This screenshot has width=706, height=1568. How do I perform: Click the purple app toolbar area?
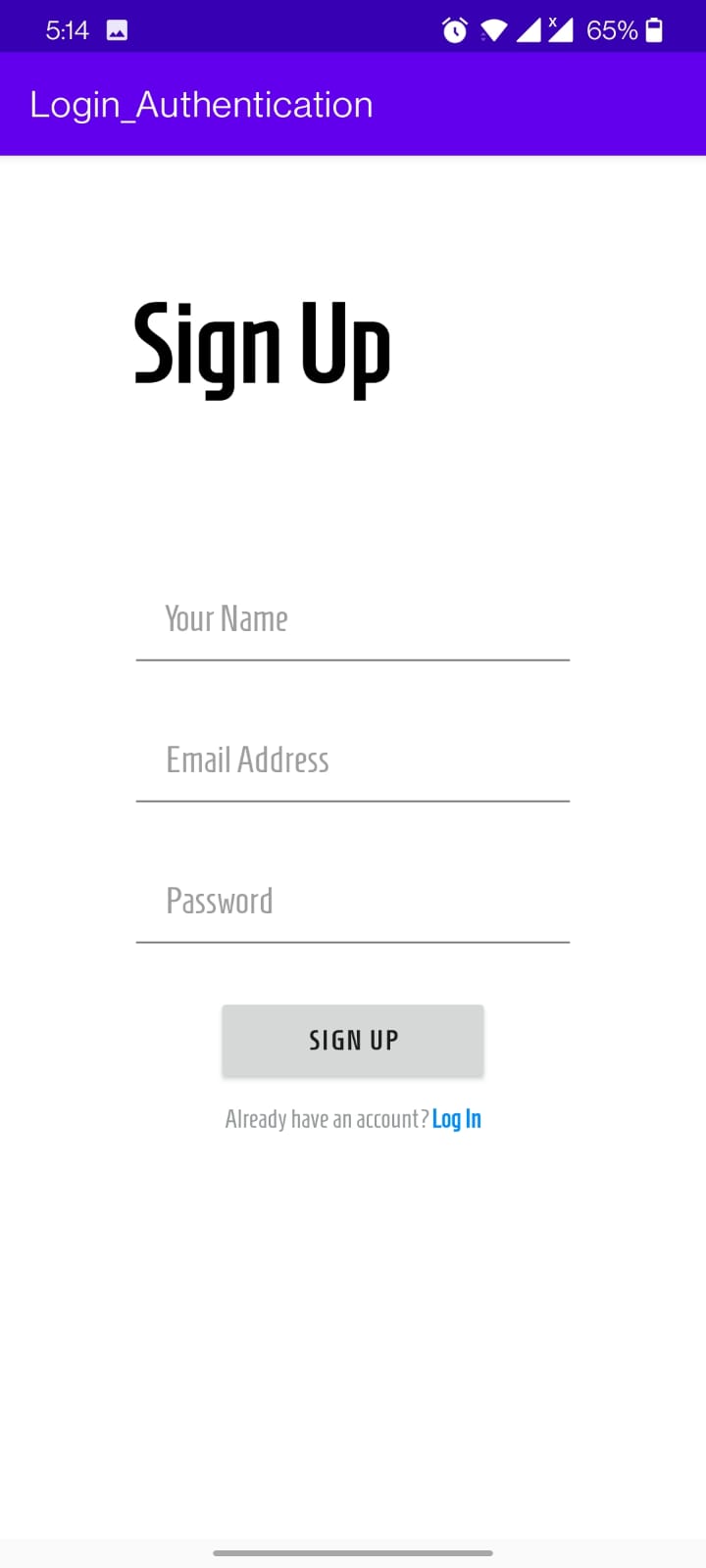353,104
